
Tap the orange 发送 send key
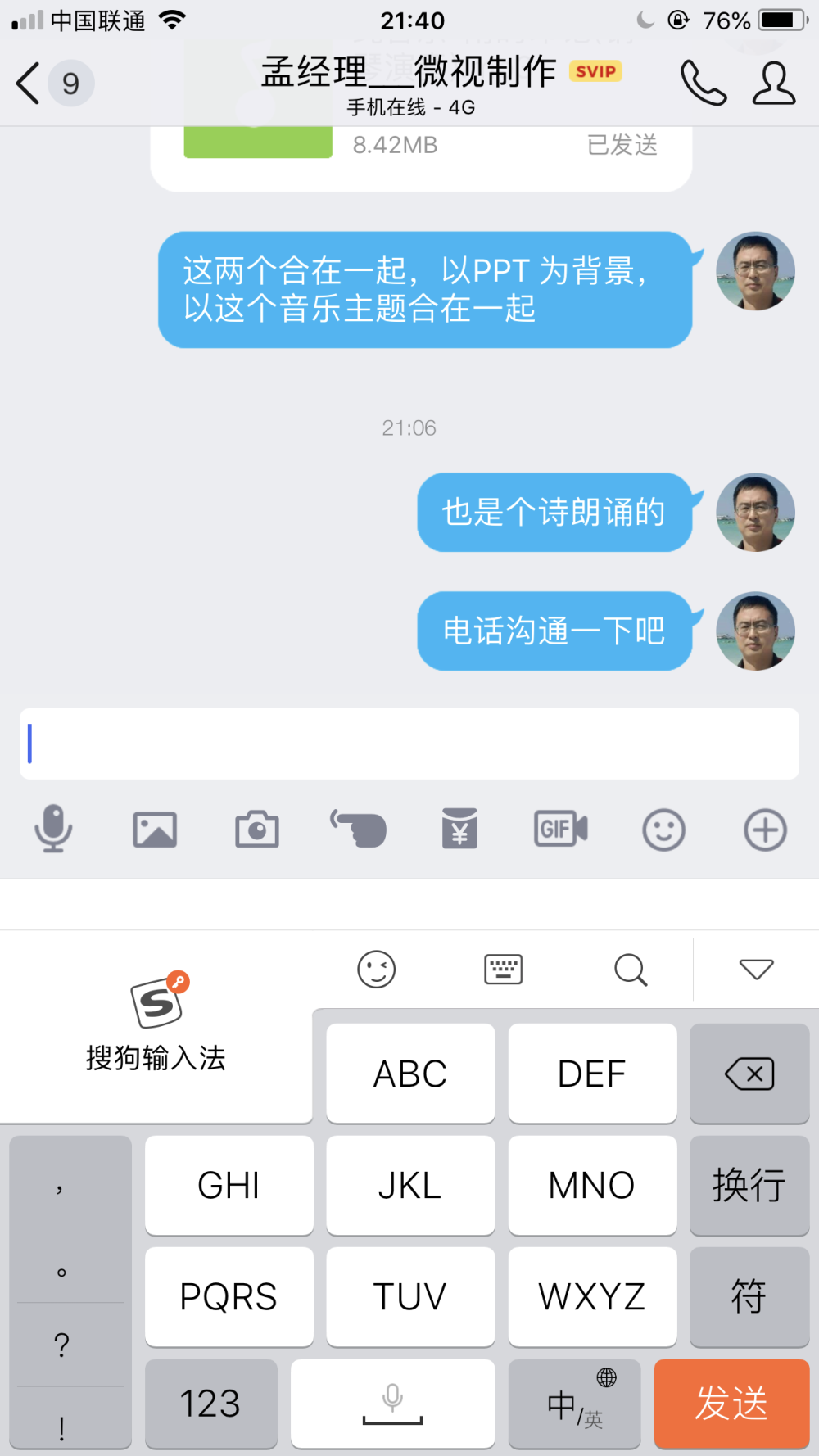point(731,1404)
